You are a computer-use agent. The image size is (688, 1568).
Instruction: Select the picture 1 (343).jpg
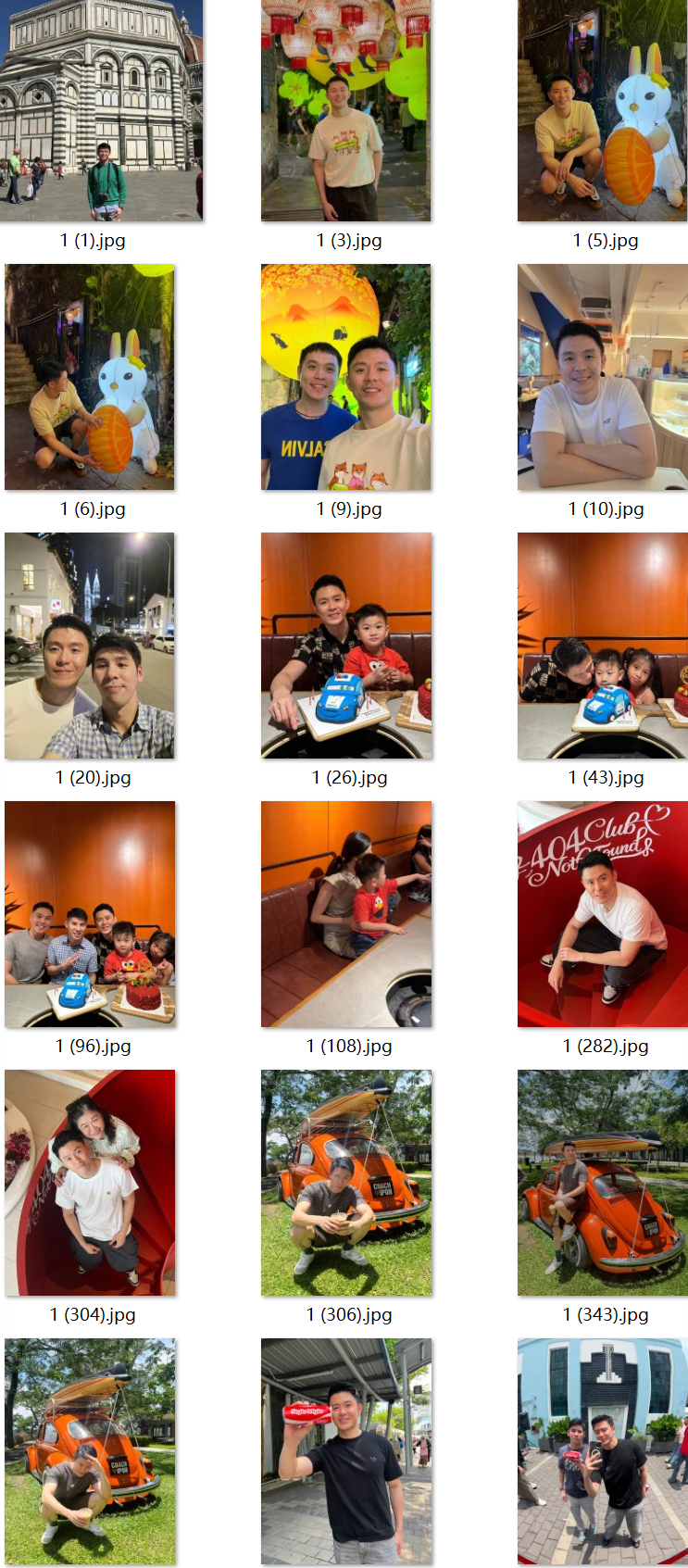click(x=602, y=1183)
